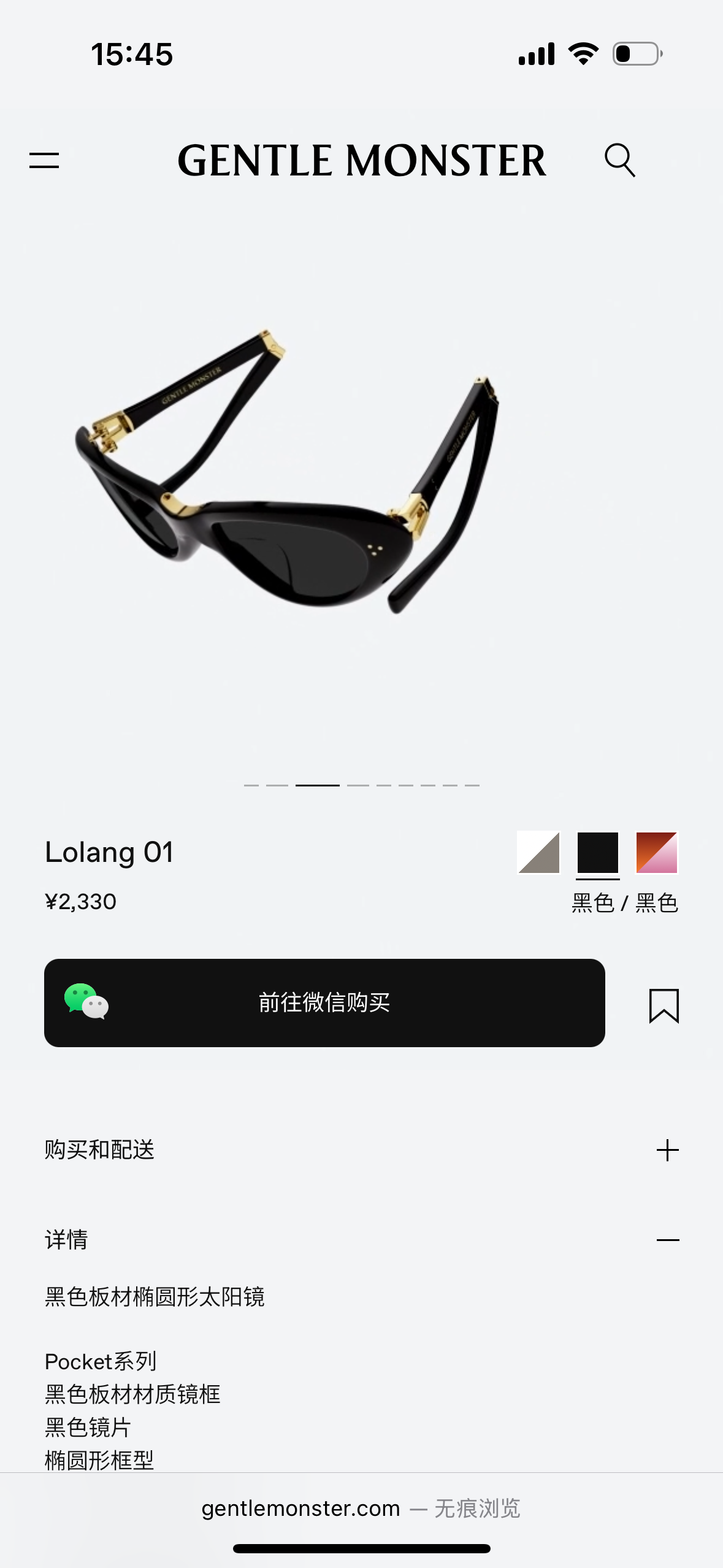This screenshot has width=723, height=1568.
Task: Open the gentlemonster.com address bar
Action: [361, 1508]
